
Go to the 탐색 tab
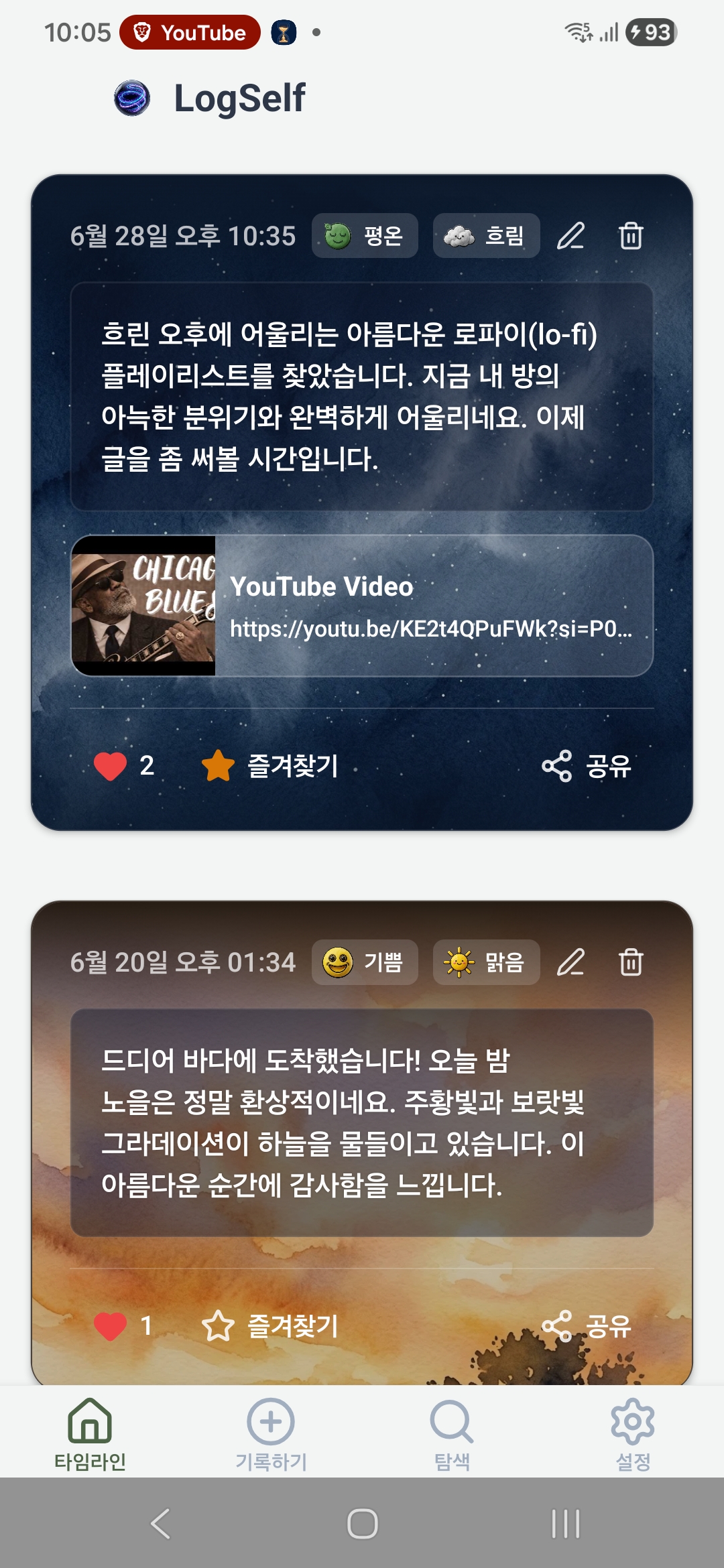(x=452, y=1434)
